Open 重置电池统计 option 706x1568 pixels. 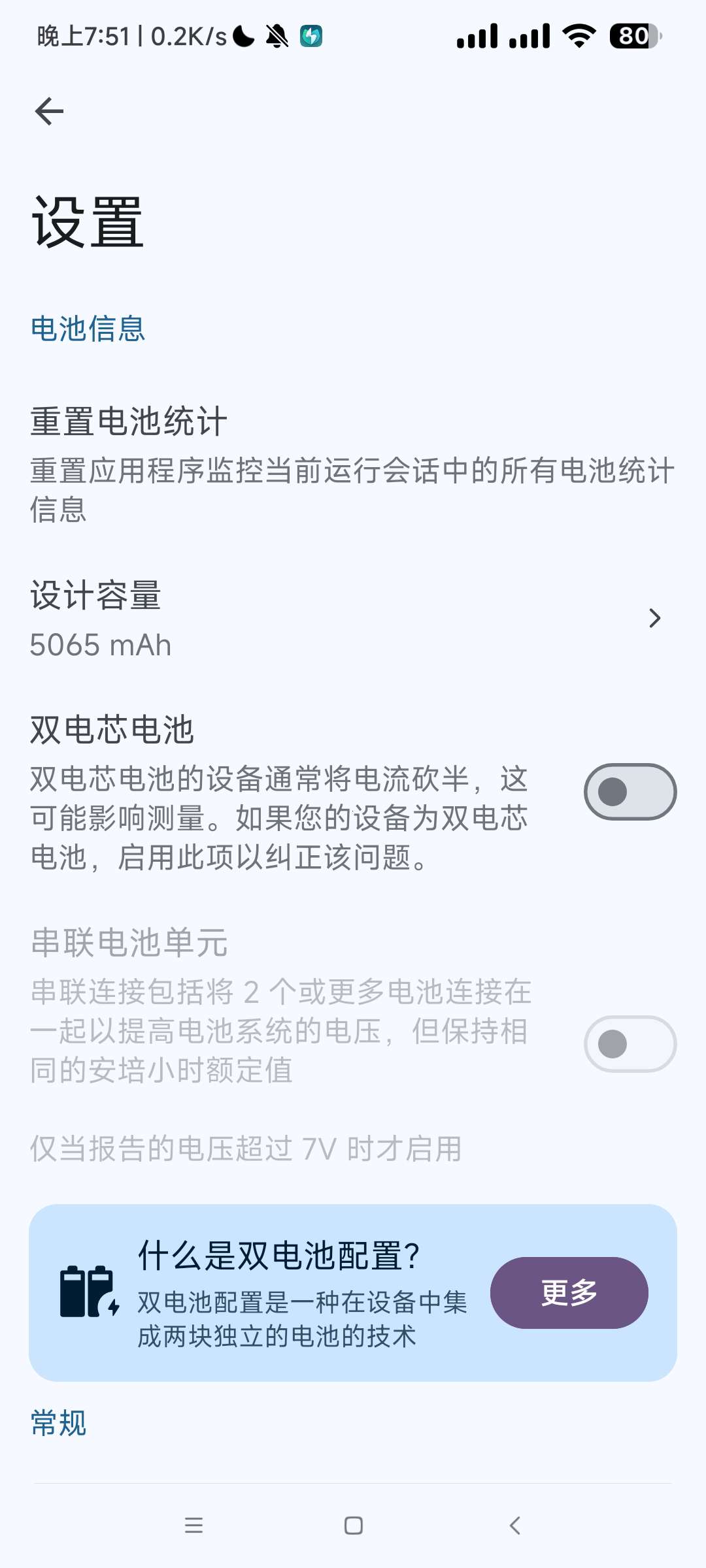tap(353, 463)
